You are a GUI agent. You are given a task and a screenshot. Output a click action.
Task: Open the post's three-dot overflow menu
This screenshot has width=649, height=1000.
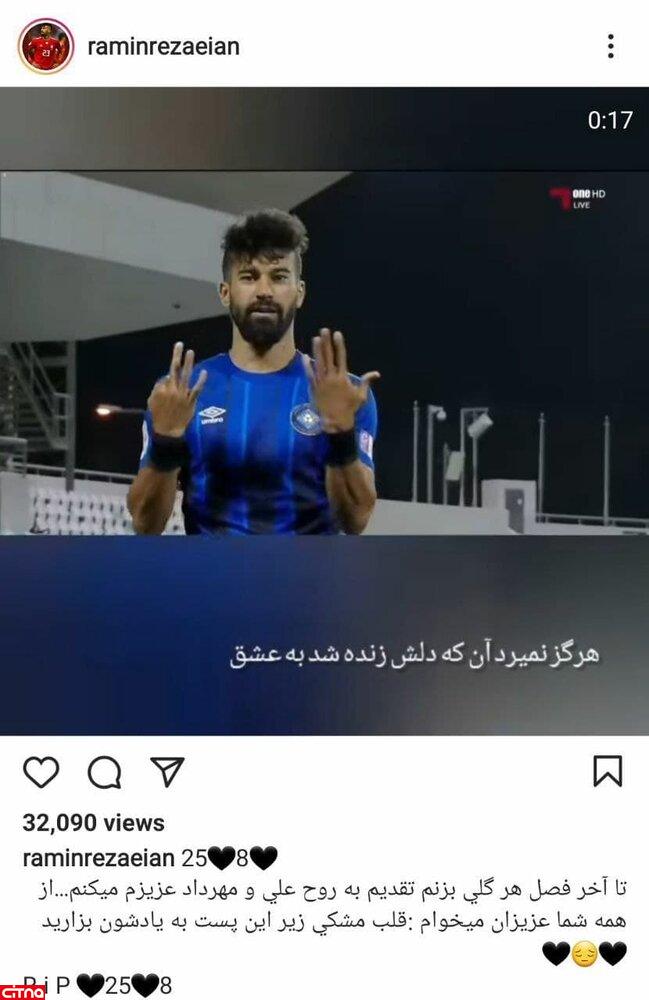(610, 46)
